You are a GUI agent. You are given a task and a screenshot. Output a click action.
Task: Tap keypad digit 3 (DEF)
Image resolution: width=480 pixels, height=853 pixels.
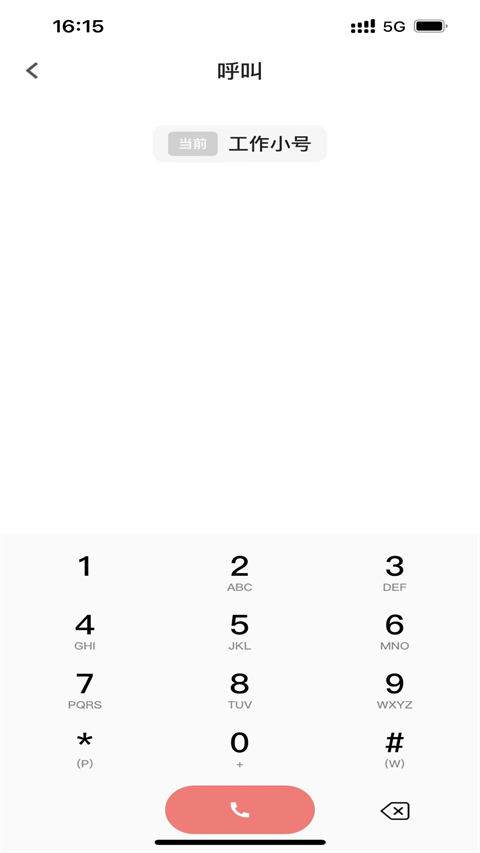click(395, 573)
